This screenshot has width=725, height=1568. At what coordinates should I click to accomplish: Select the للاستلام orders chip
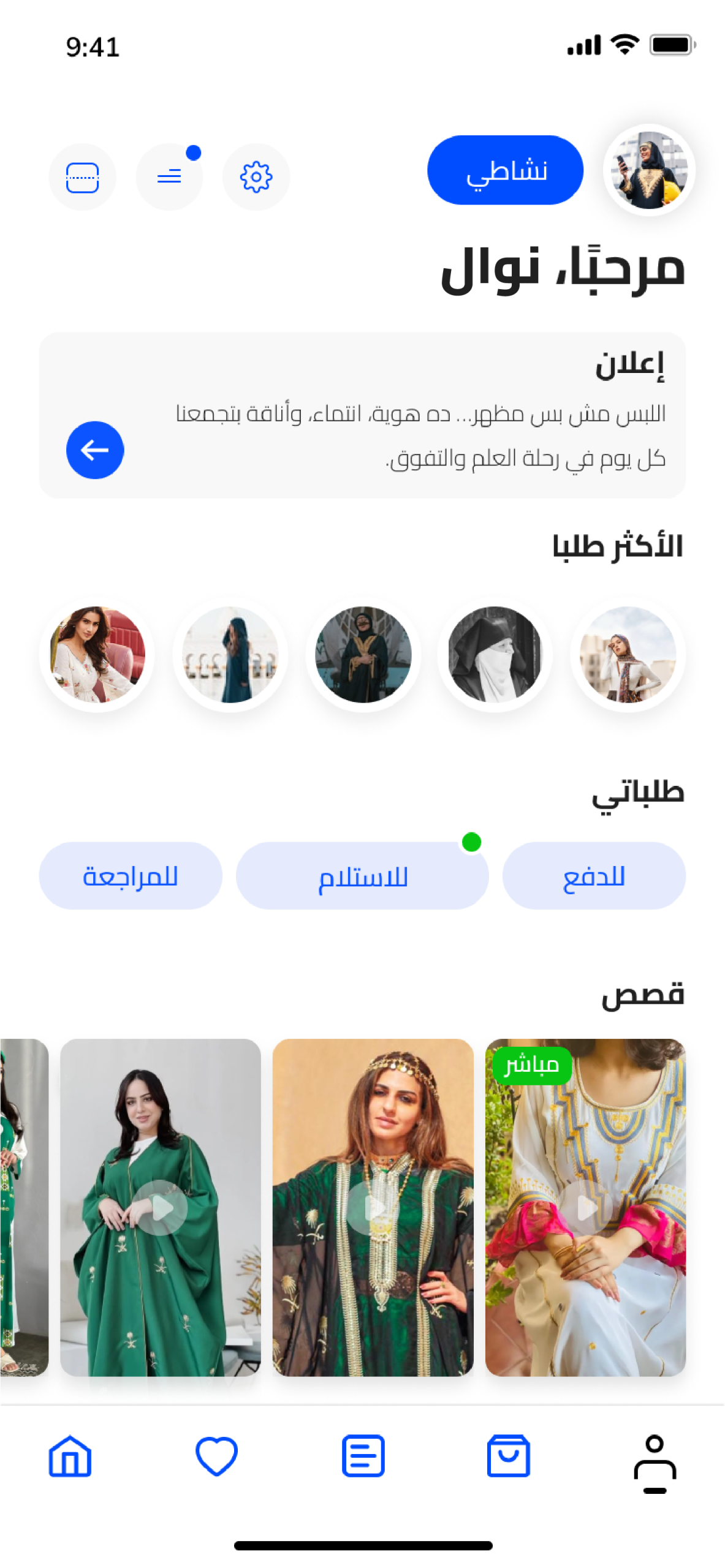pos(362,876)
